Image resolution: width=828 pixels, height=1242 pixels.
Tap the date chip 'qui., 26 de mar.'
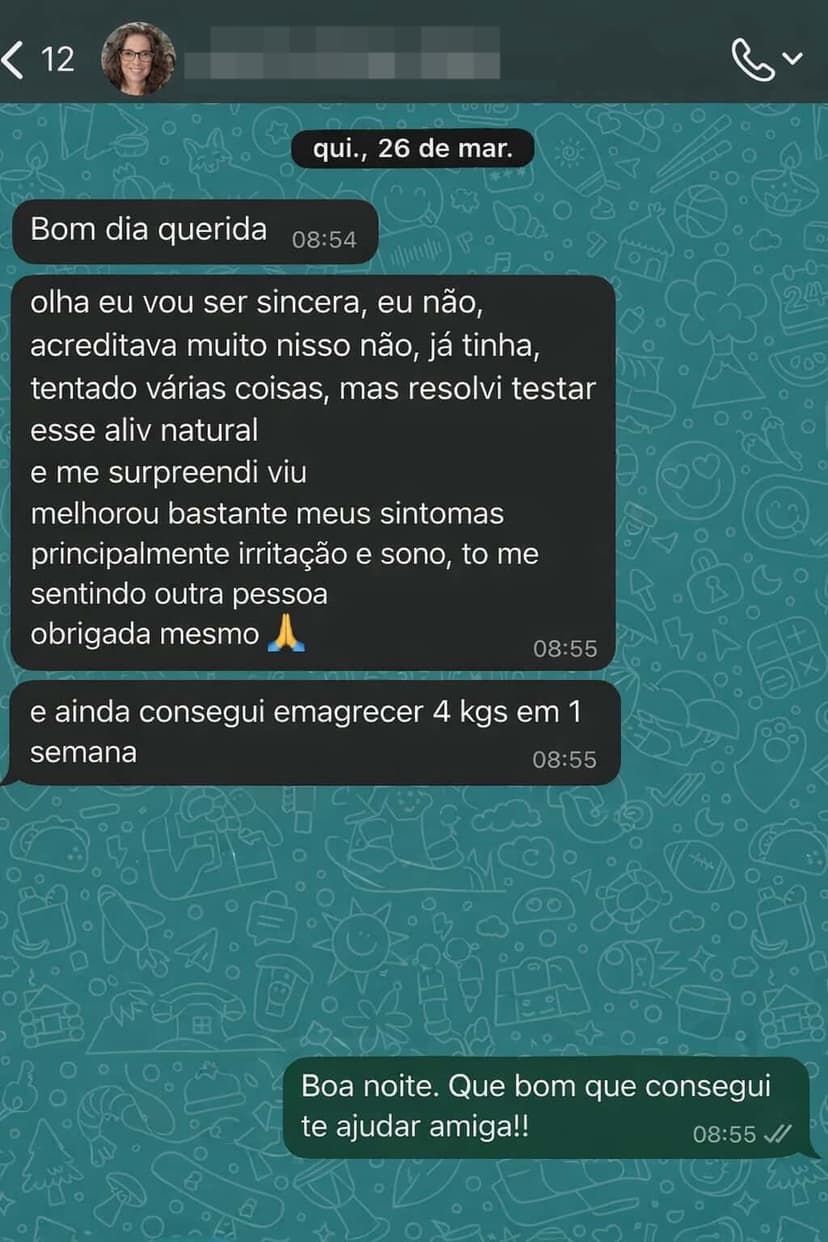pyautogui.click(x=413, y=147)
